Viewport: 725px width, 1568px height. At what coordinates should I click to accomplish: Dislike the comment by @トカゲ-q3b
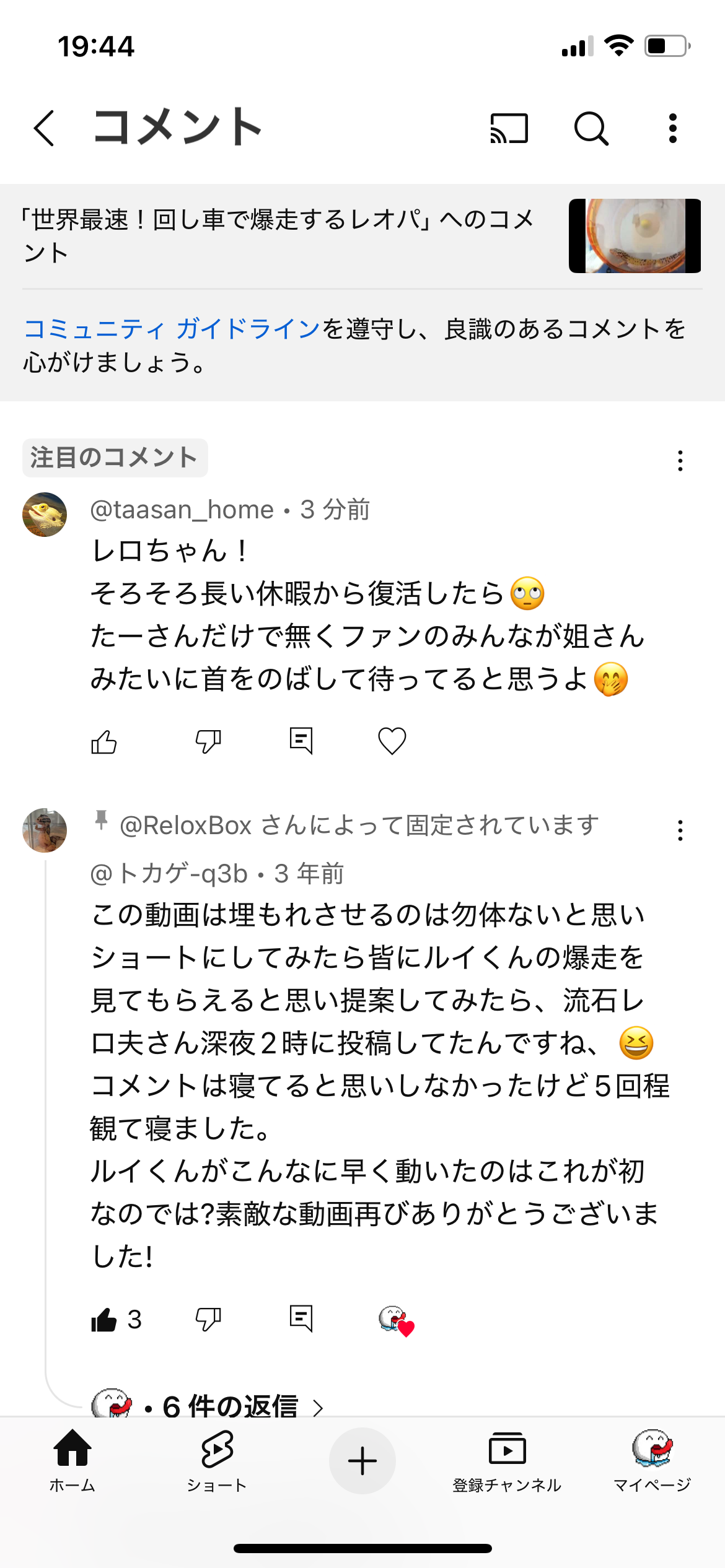tap(208, 1320)
